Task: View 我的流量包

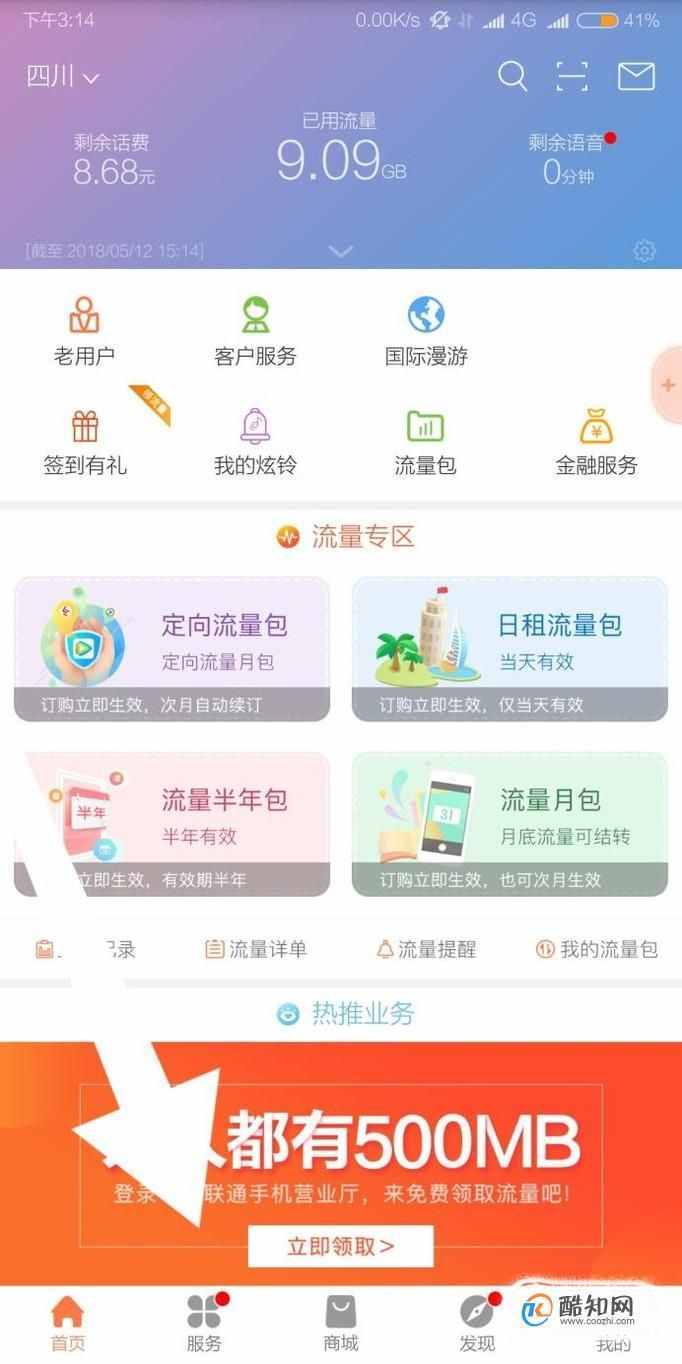Action: (596, 949)
